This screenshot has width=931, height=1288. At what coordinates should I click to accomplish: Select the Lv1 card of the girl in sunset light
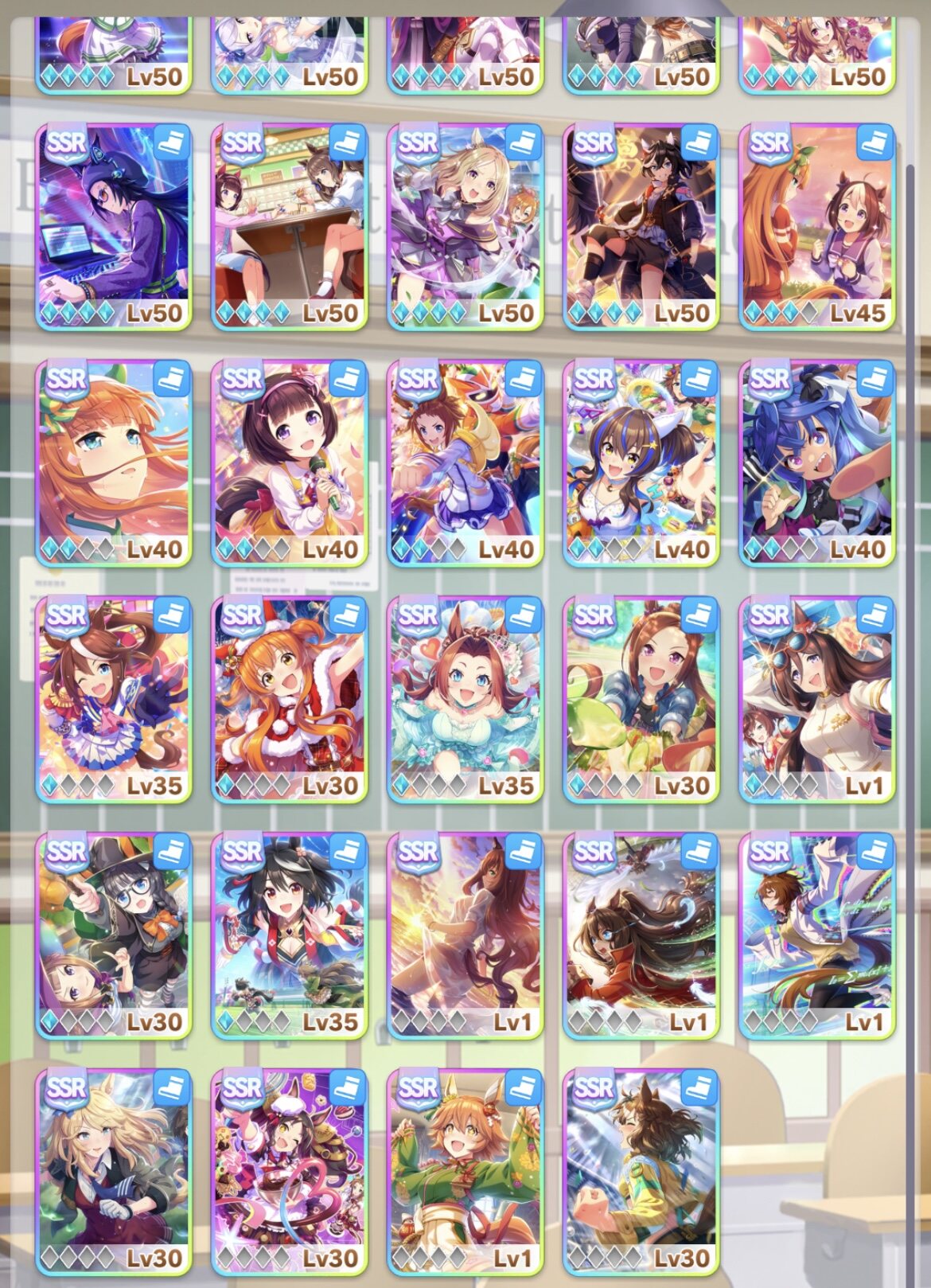465,935
